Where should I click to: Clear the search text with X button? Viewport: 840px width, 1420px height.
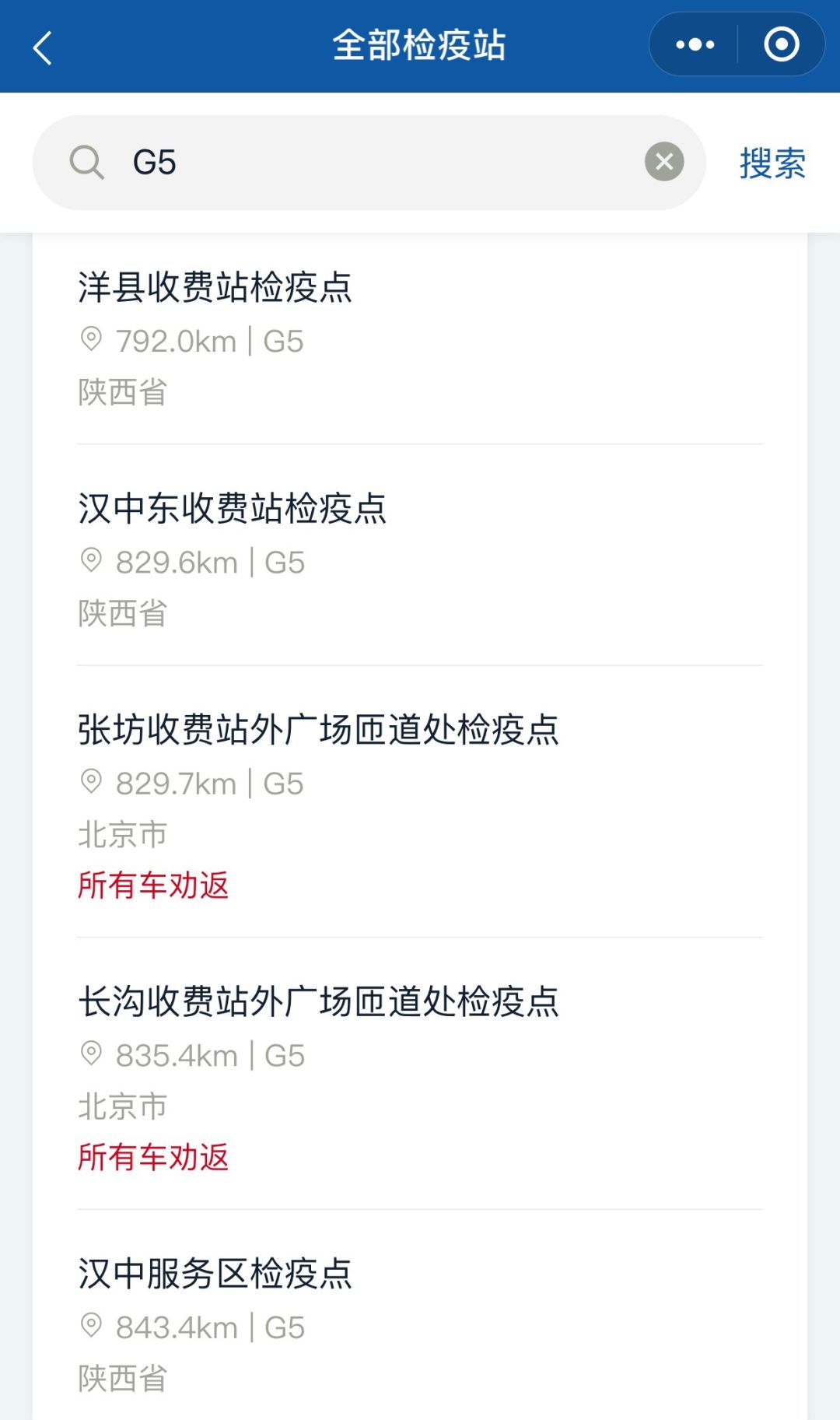click(x=664, y=162)
